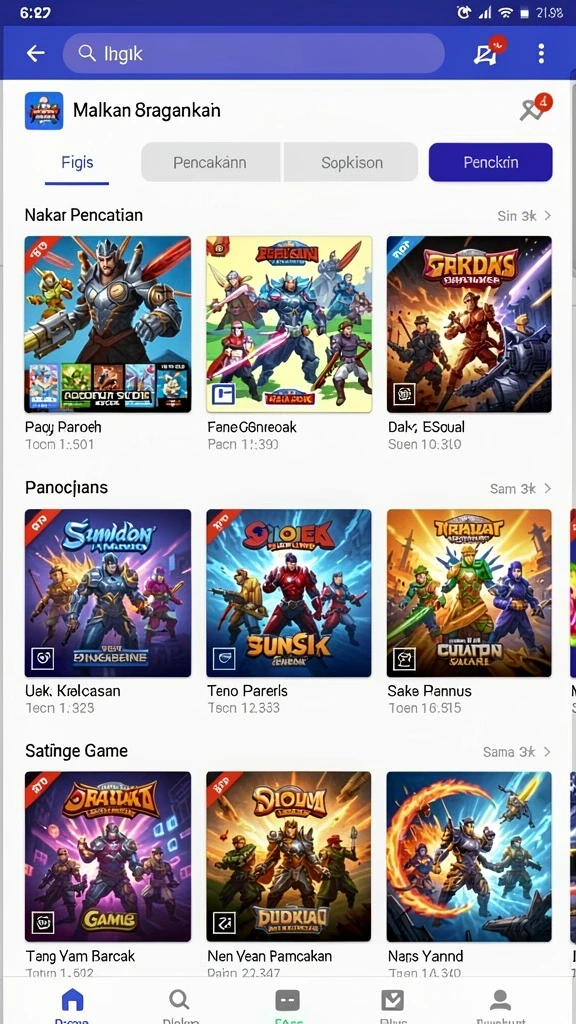
Task: Open the overflow menu
Action: click(x=541, y=54)
